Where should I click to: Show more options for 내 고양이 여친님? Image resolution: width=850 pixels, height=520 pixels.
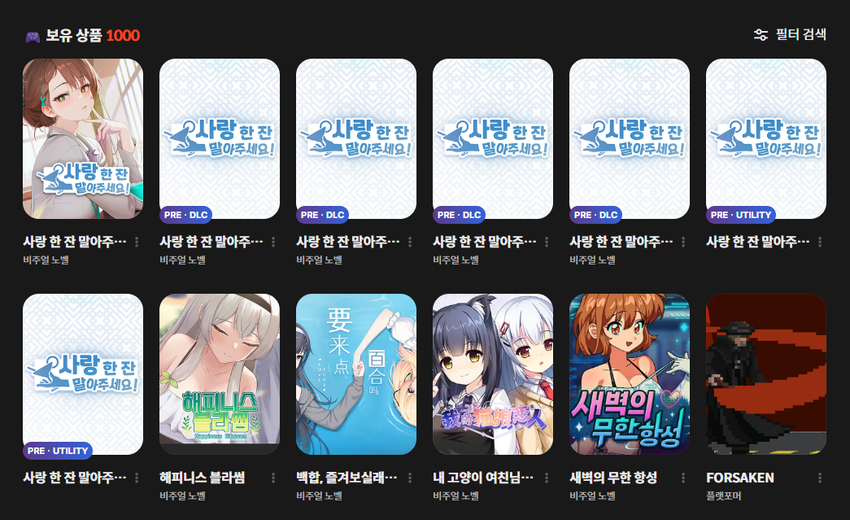tap(547, 478)
